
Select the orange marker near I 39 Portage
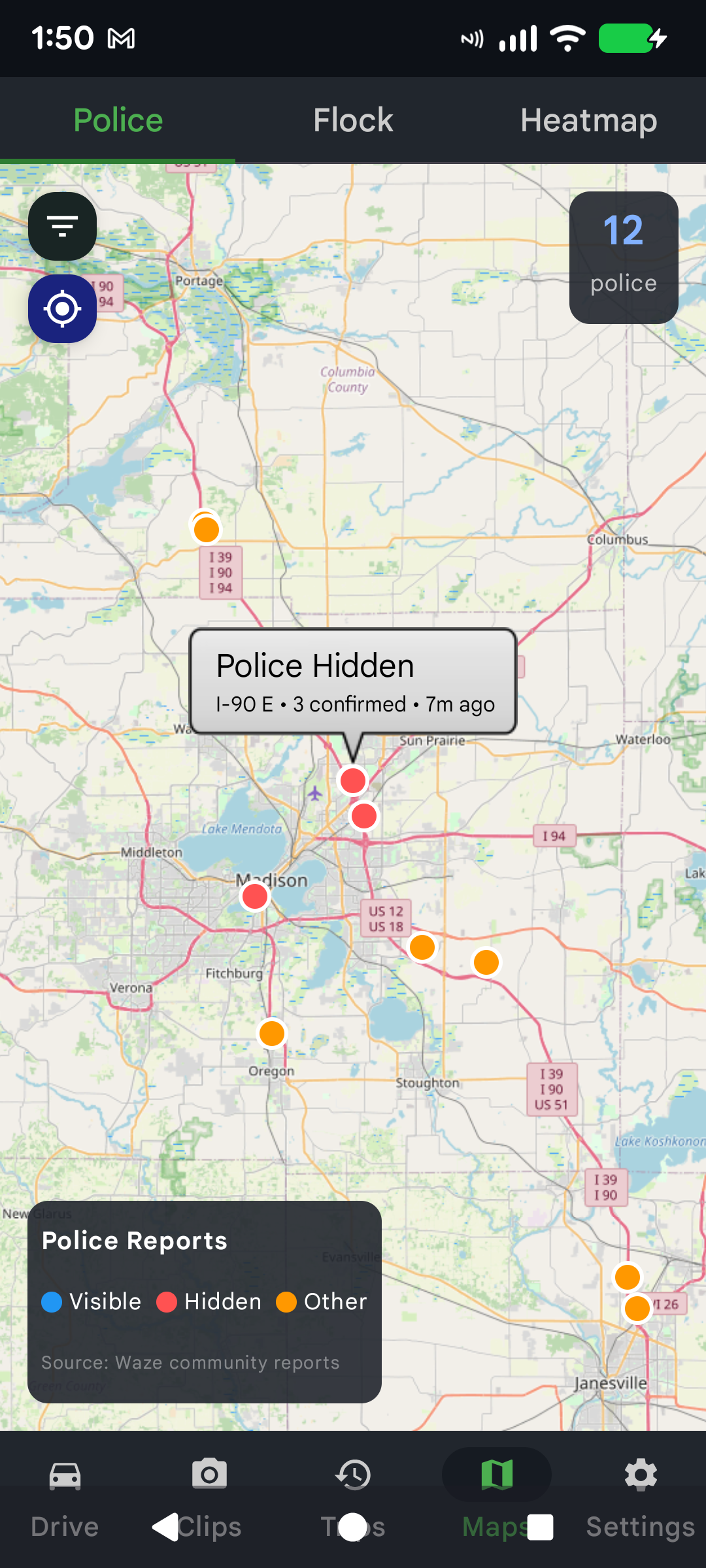(x=207, y=529)
